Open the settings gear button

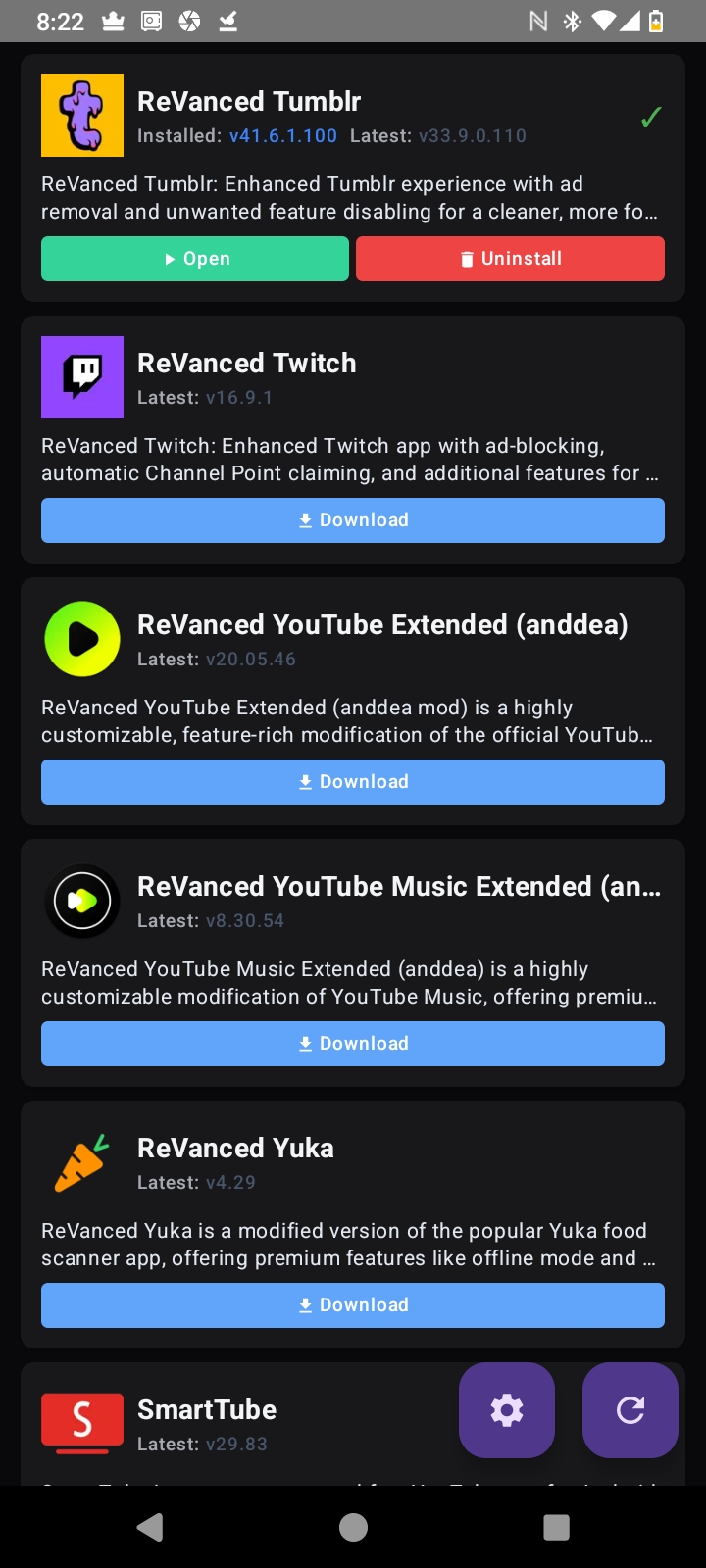(507, 1410)
